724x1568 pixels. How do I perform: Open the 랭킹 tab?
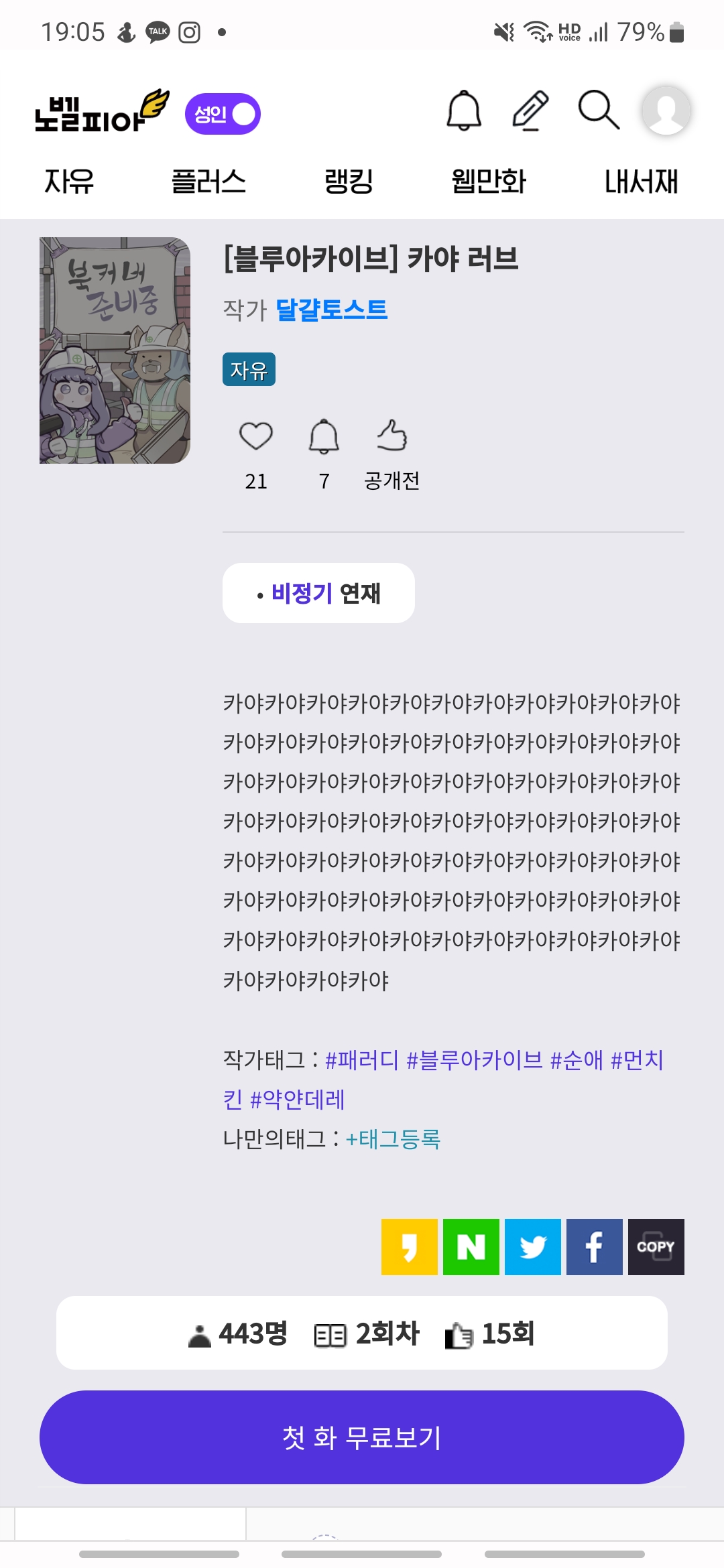point(349,182)
